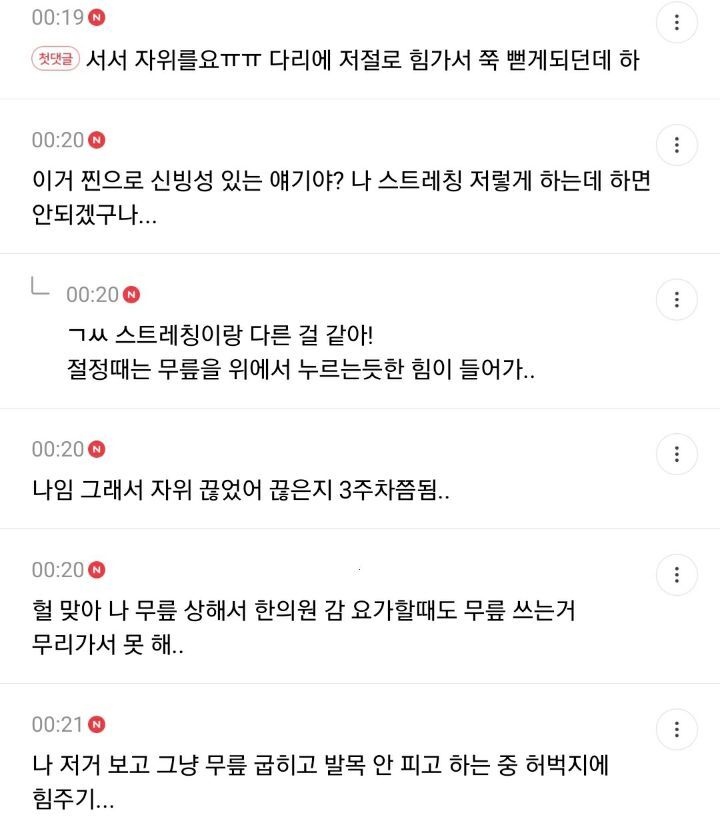Open options menu for the 첫댓글 comment
720x831 pixels.
click(x=677, y=22)
